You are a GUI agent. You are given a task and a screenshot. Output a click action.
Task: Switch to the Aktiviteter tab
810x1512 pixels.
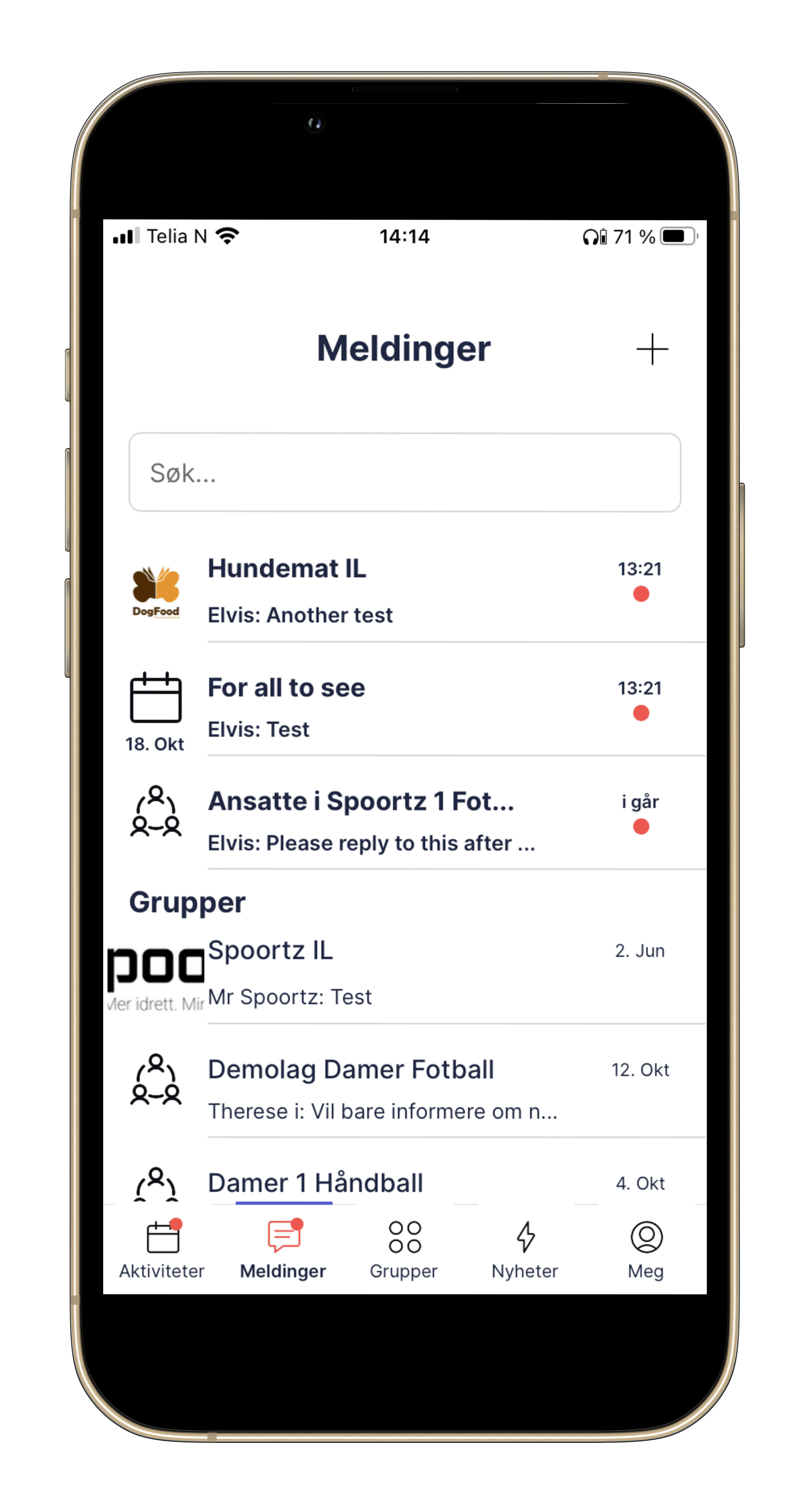162,1250
